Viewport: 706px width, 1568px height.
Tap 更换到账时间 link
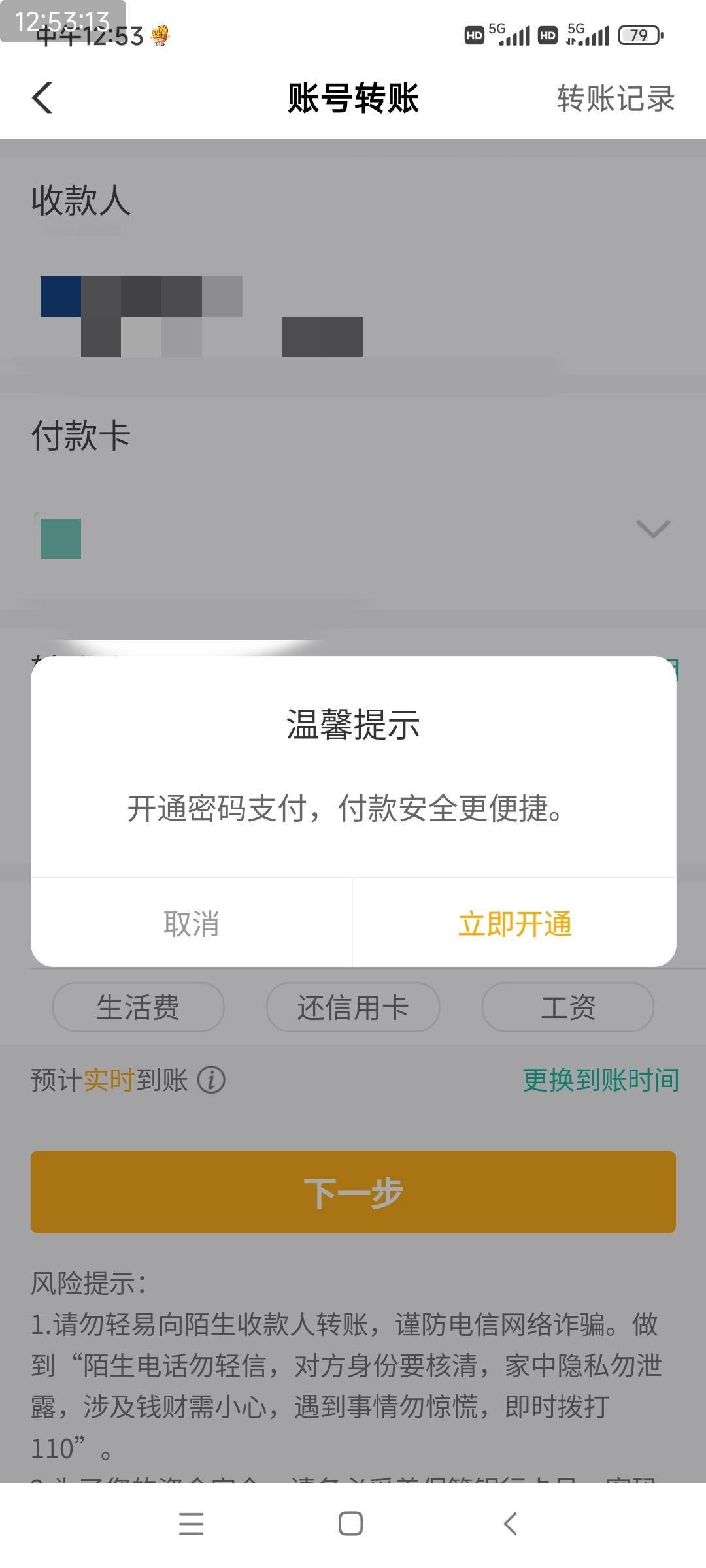(601, 1080)
